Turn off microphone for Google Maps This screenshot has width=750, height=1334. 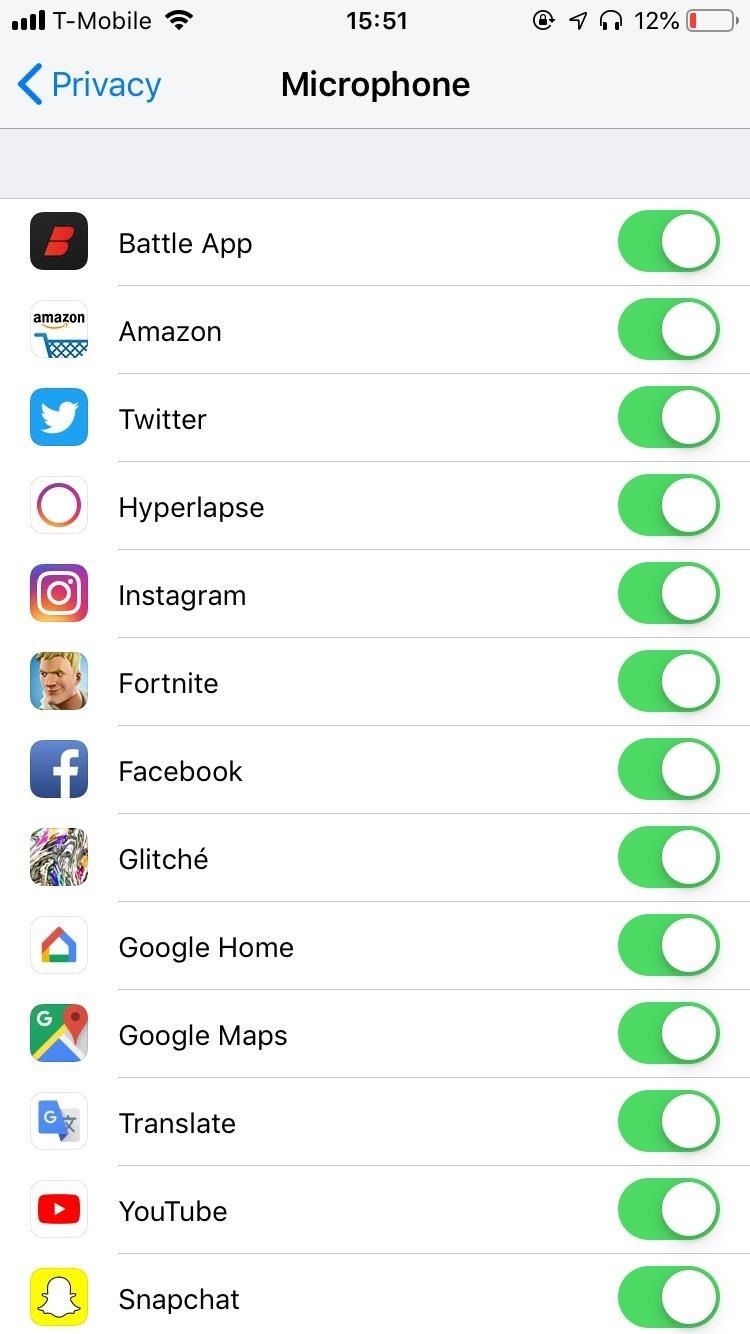(668, 1034)
